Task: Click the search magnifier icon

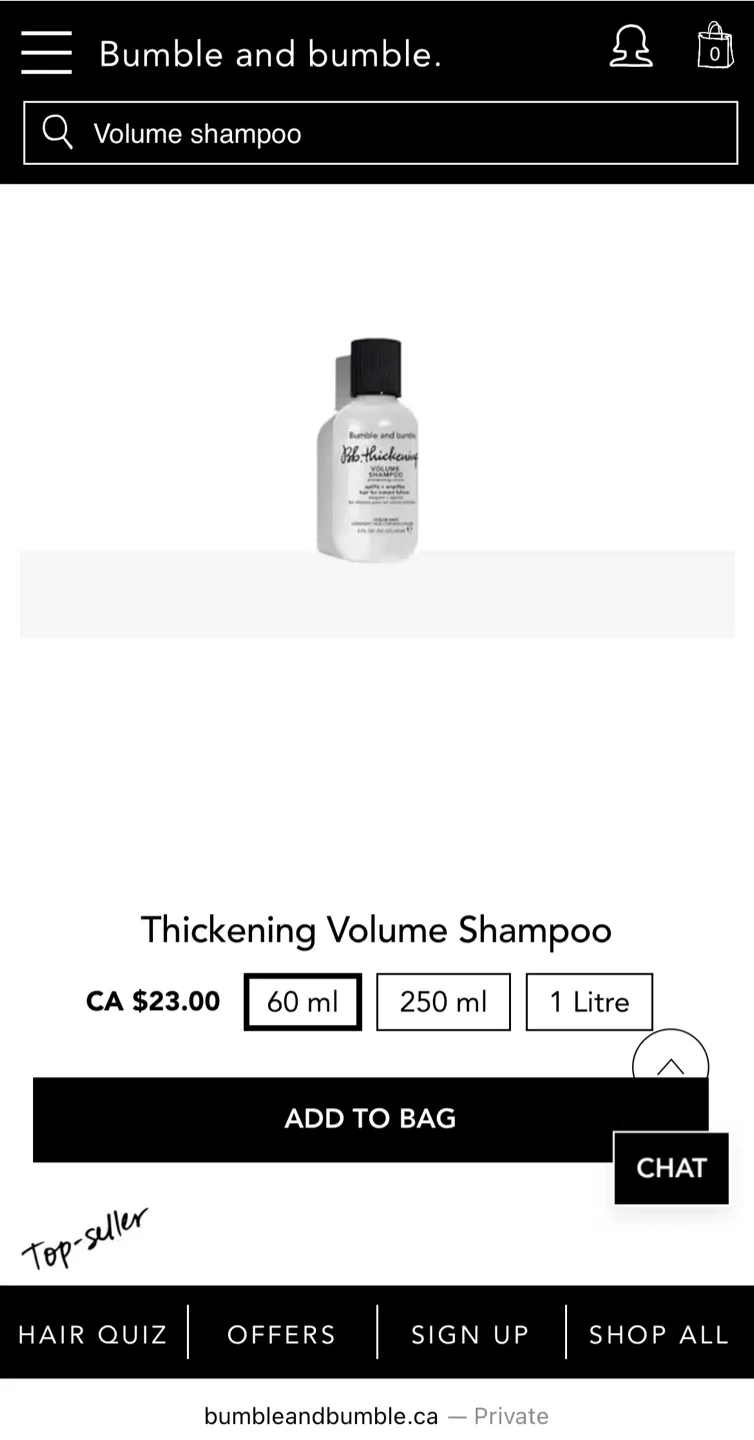Action: (x=57, y=132)
